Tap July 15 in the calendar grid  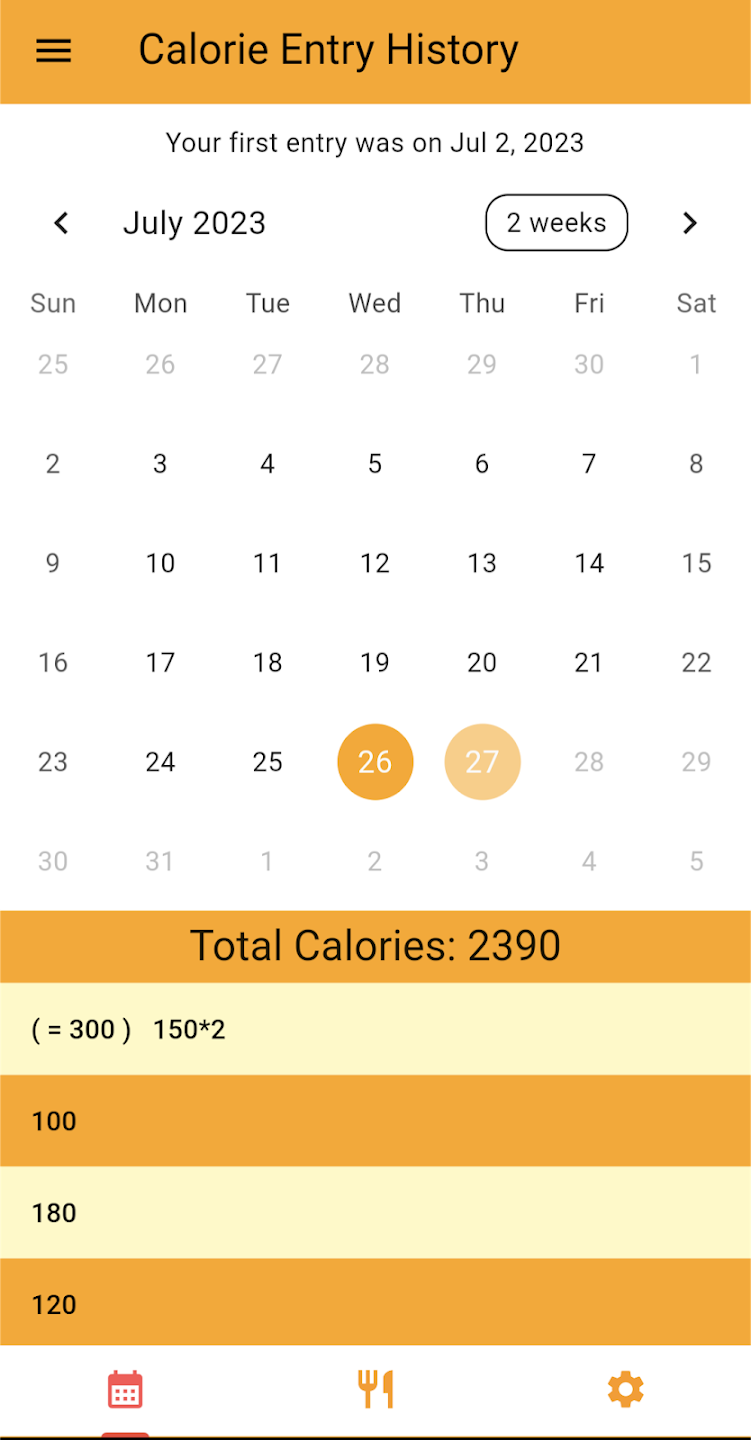pyautogui.click(x=696, y=563)
